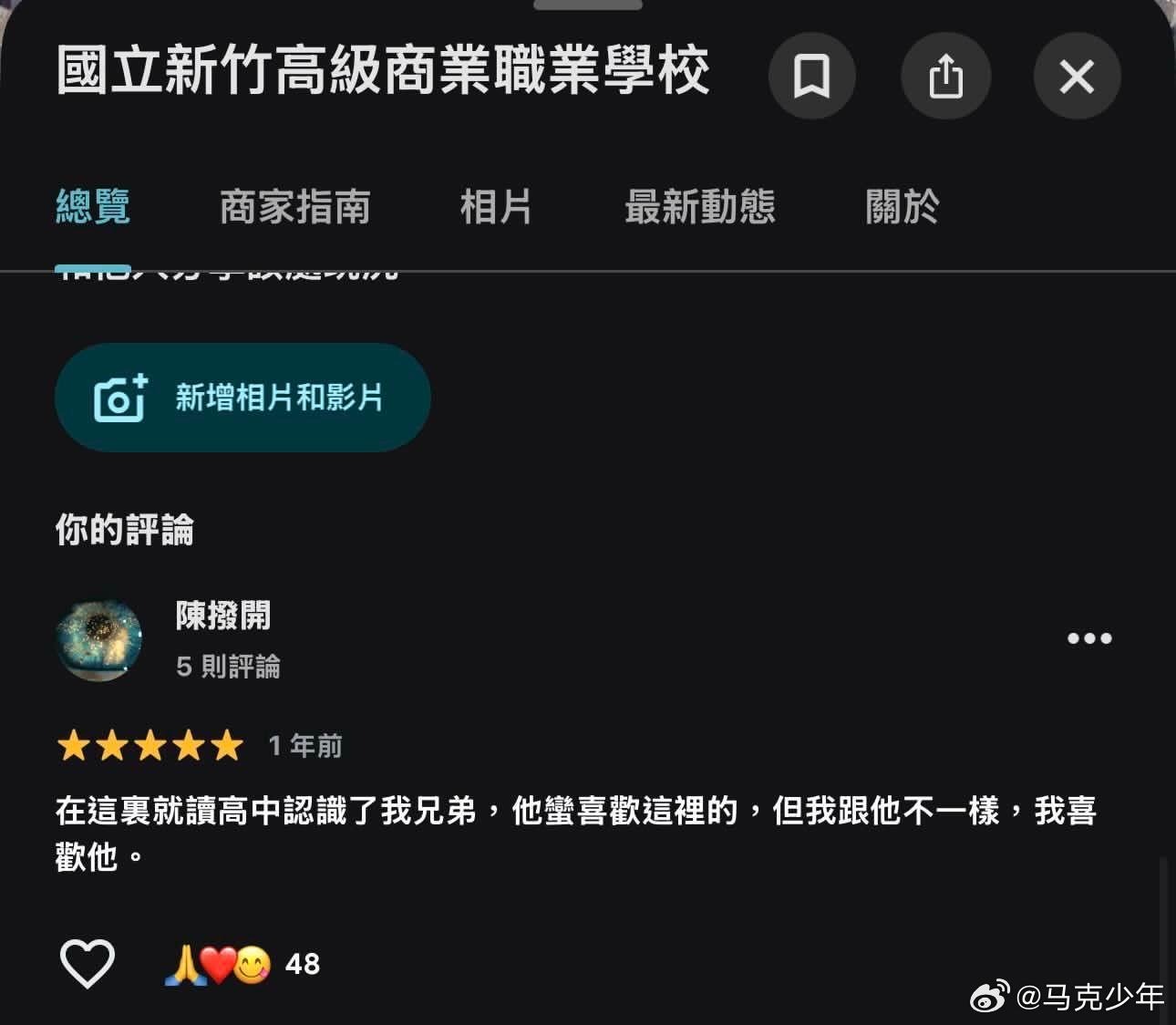Image resolution: width=1176 pixels, height=1025 pixels.
Task: Like the review with the heart icon
Action: tap(88, 963)
